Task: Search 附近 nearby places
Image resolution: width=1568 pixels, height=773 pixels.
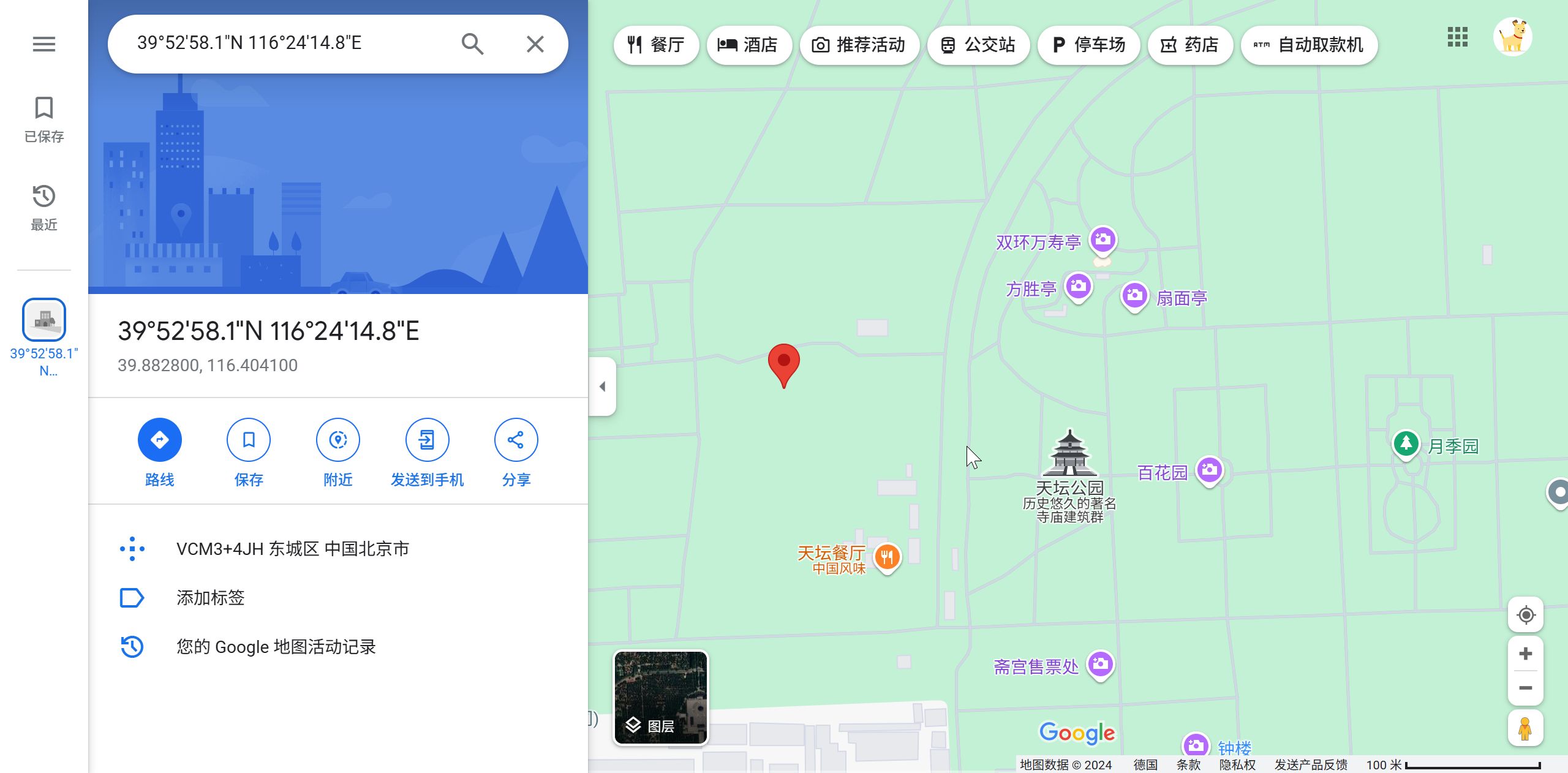Action: pos(337,440)
